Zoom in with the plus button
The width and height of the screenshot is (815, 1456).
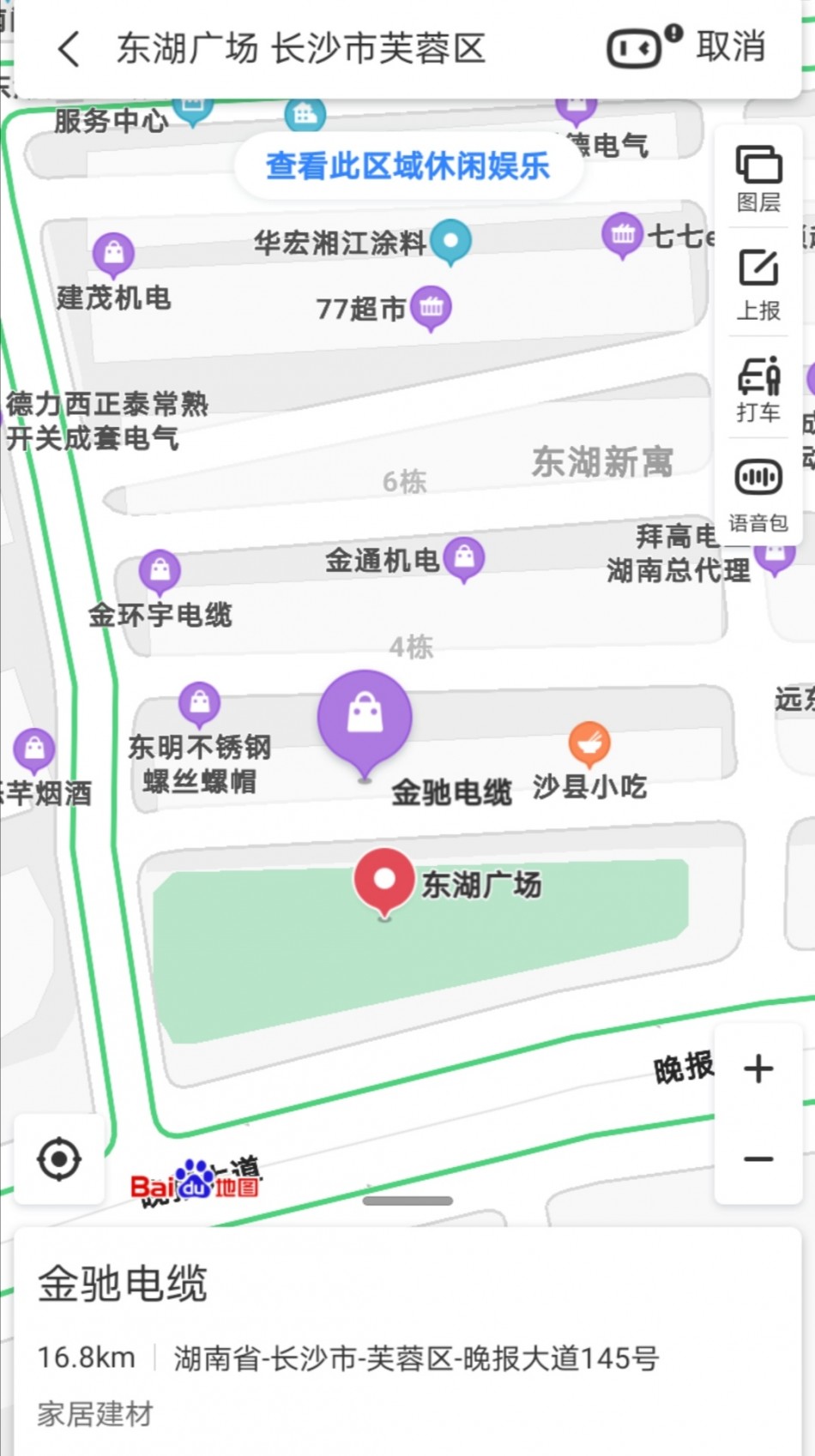(x=758, y=1068)
